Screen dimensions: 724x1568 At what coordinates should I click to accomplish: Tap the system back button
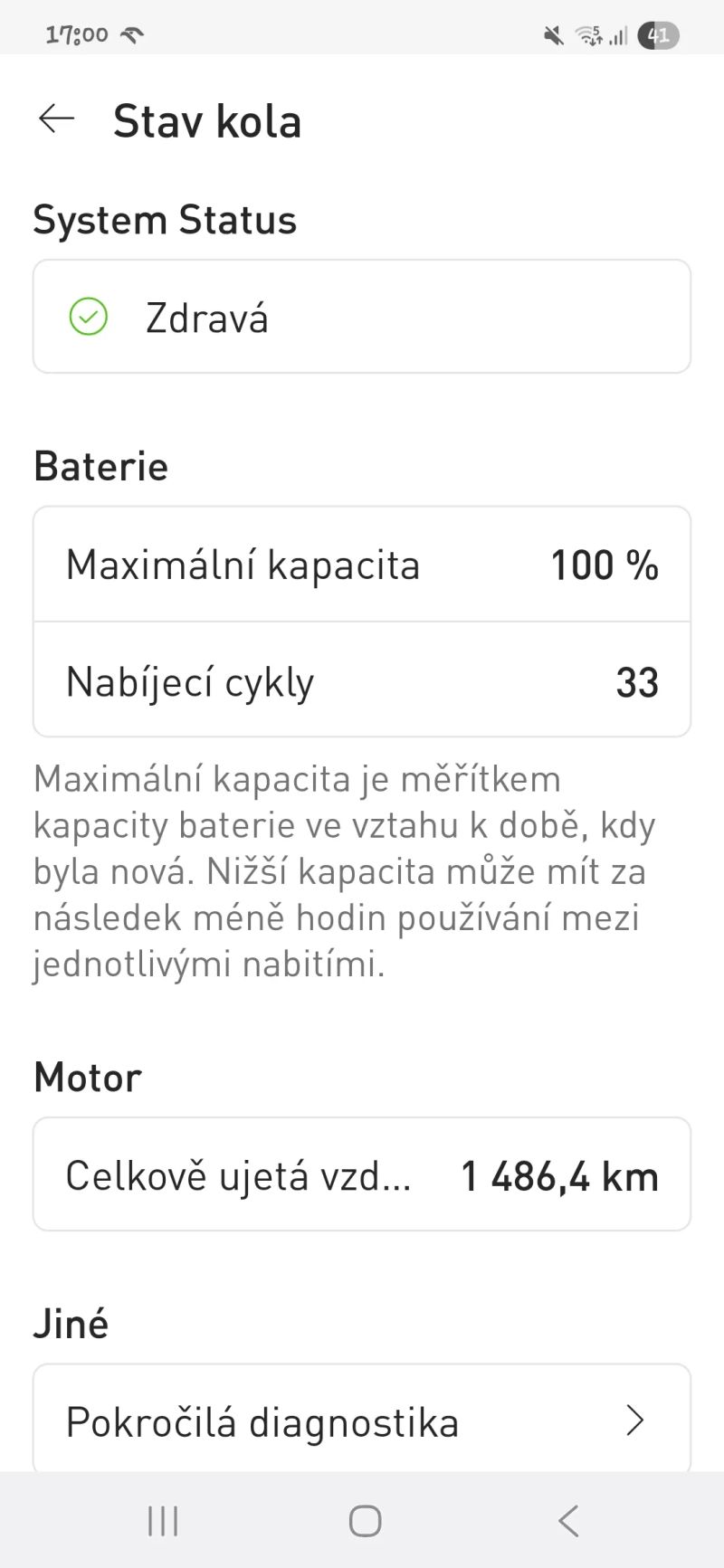pyautogui.click(x=568, y=1521)
